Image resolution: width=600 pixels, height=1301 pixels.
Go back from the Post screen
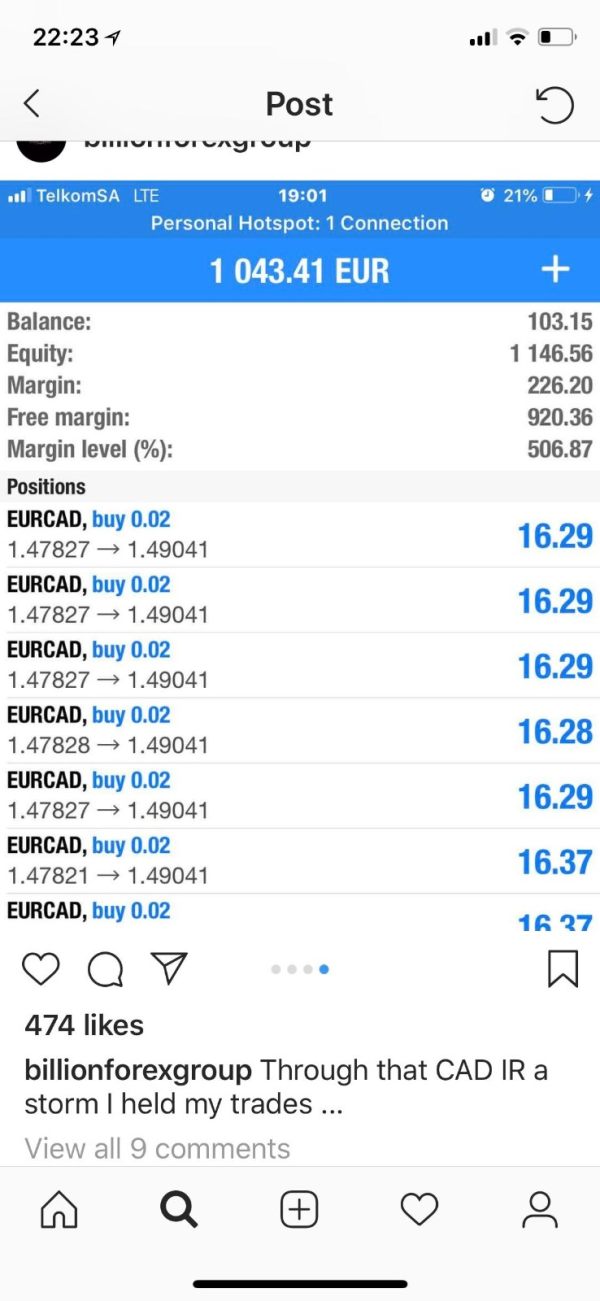32,104
